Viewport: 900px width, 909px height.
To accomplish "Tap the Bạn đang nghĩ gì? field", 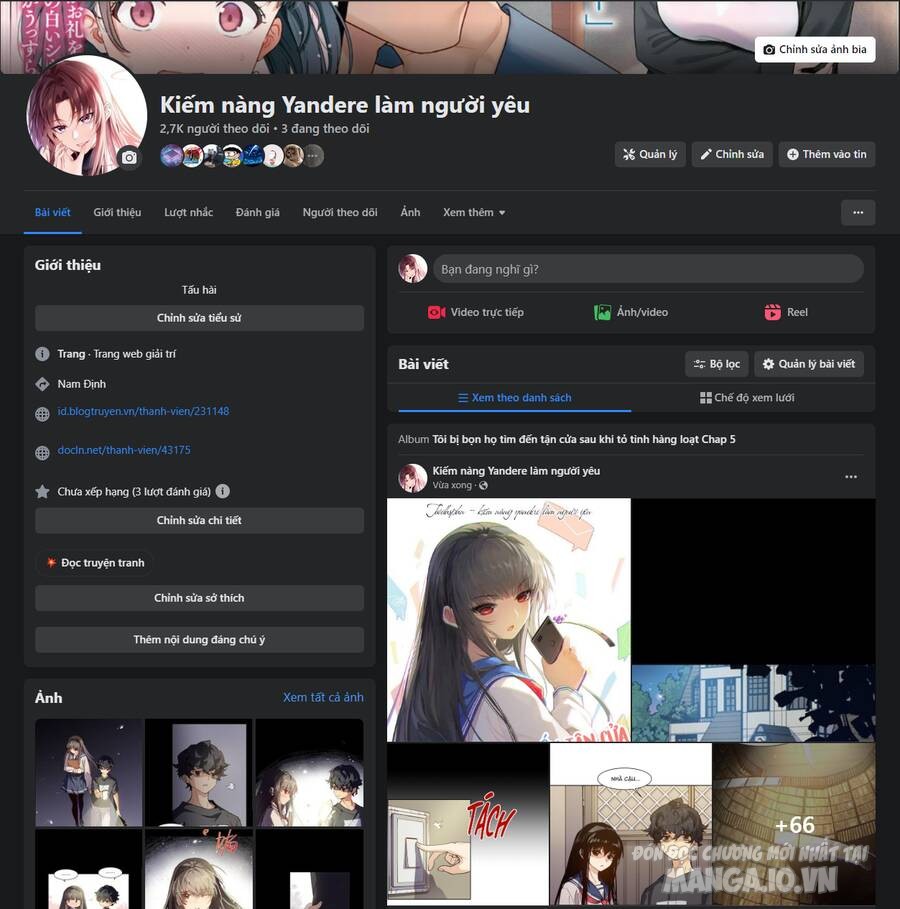I will (648, 269).
